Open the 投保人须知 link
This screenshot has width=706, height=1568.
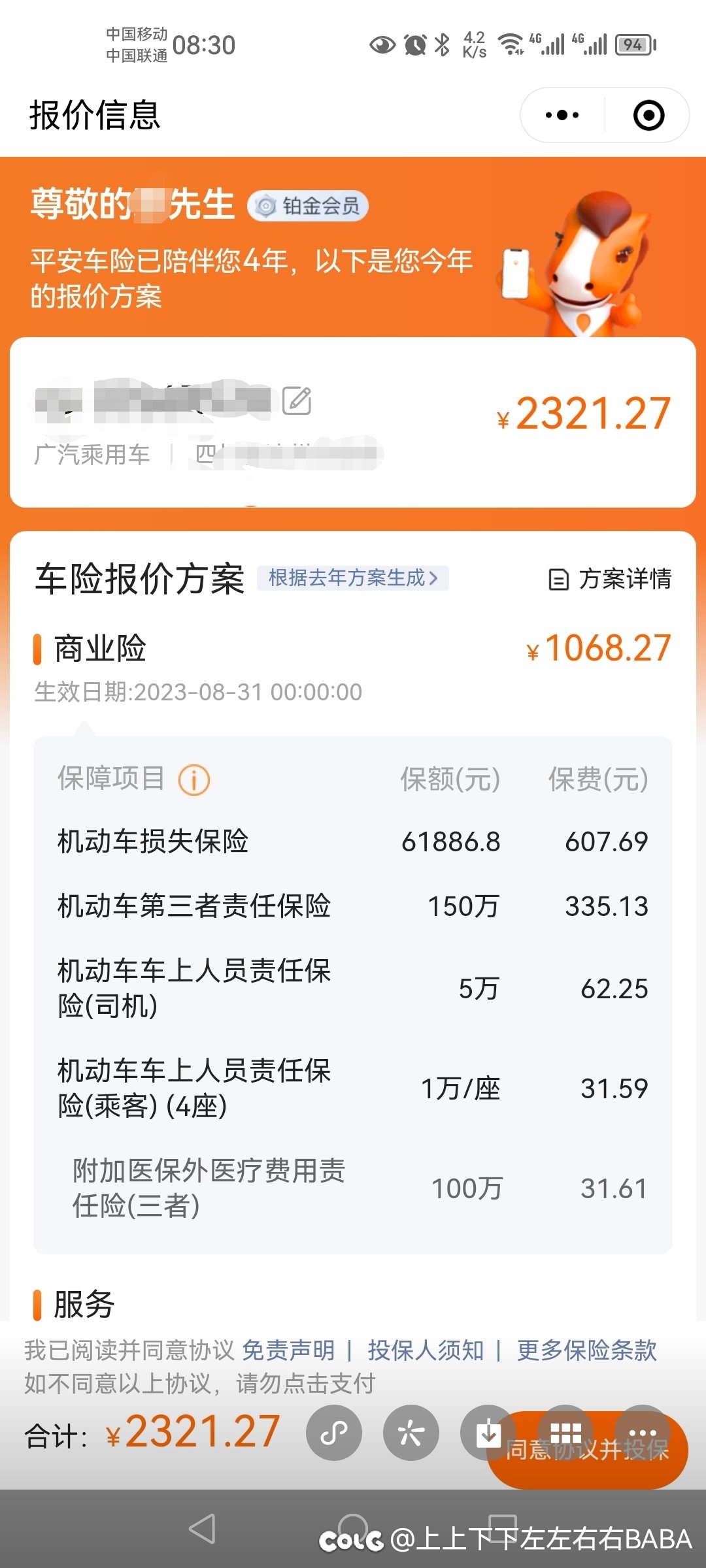[x=426, y=1350]
